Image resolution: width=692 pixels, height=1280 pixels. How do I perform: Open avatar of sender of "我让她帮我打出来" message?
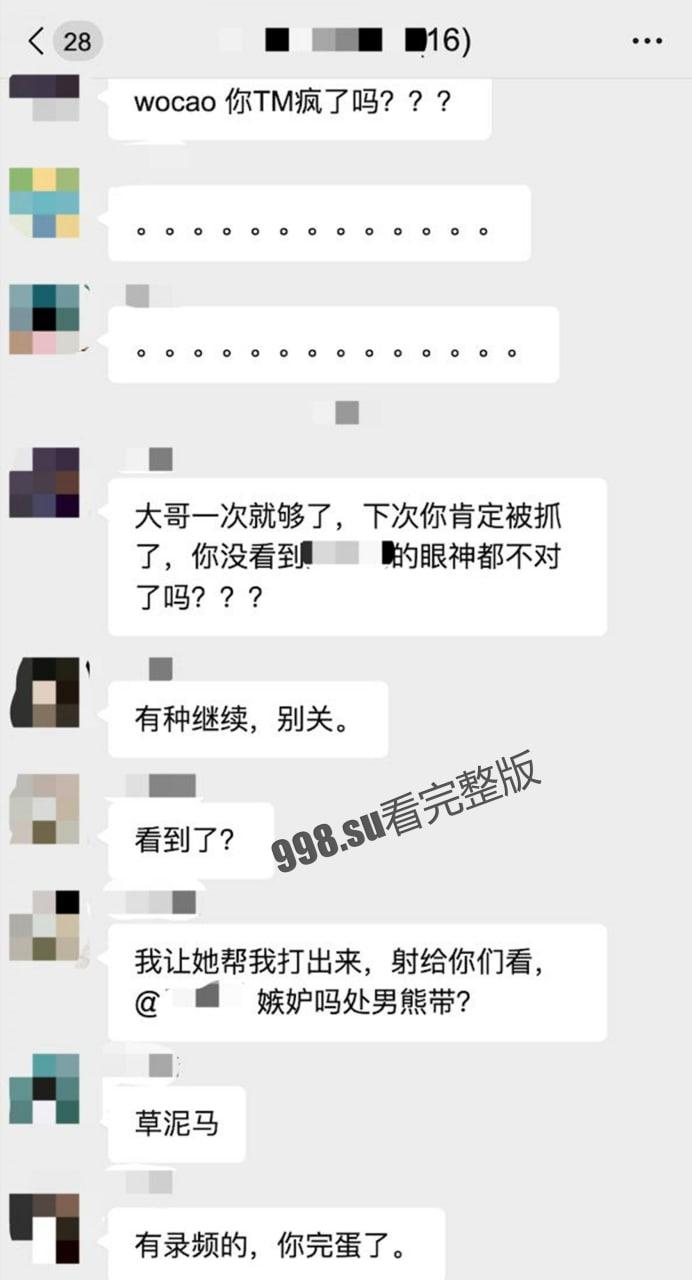[45, 925]
